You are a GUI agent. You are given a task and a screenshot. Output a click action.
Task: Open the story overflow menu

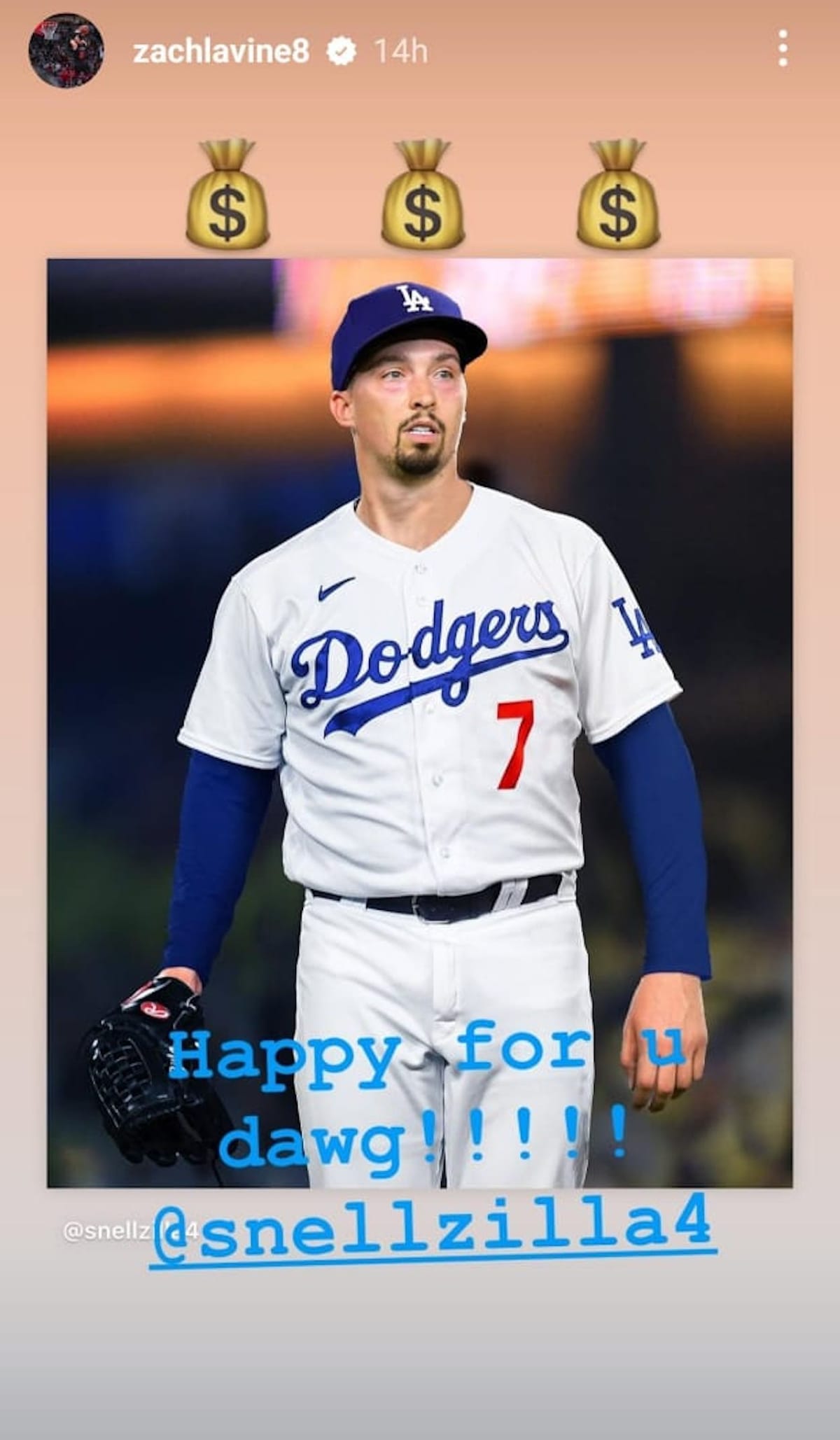click(783, 49)
